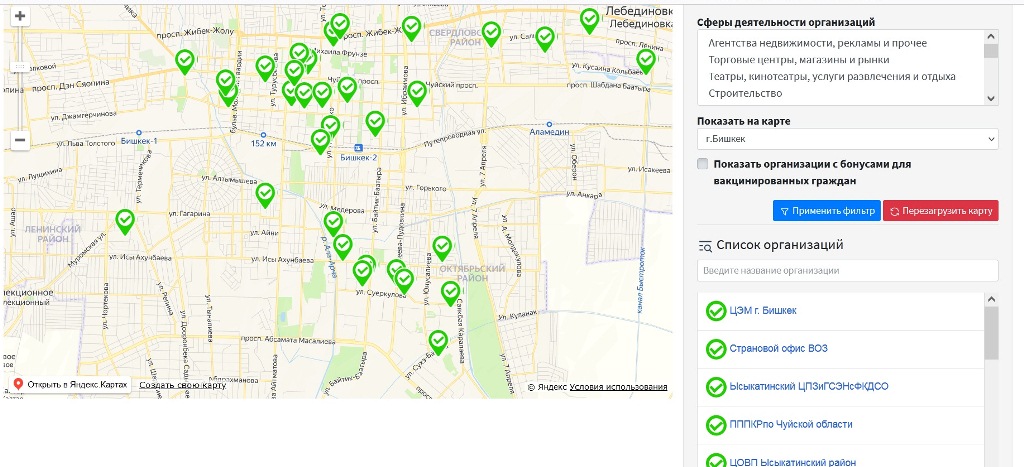Open 'ЦЭМ г. Бишкек' organization
The image size is (1024, 467).
click(764, 311)
